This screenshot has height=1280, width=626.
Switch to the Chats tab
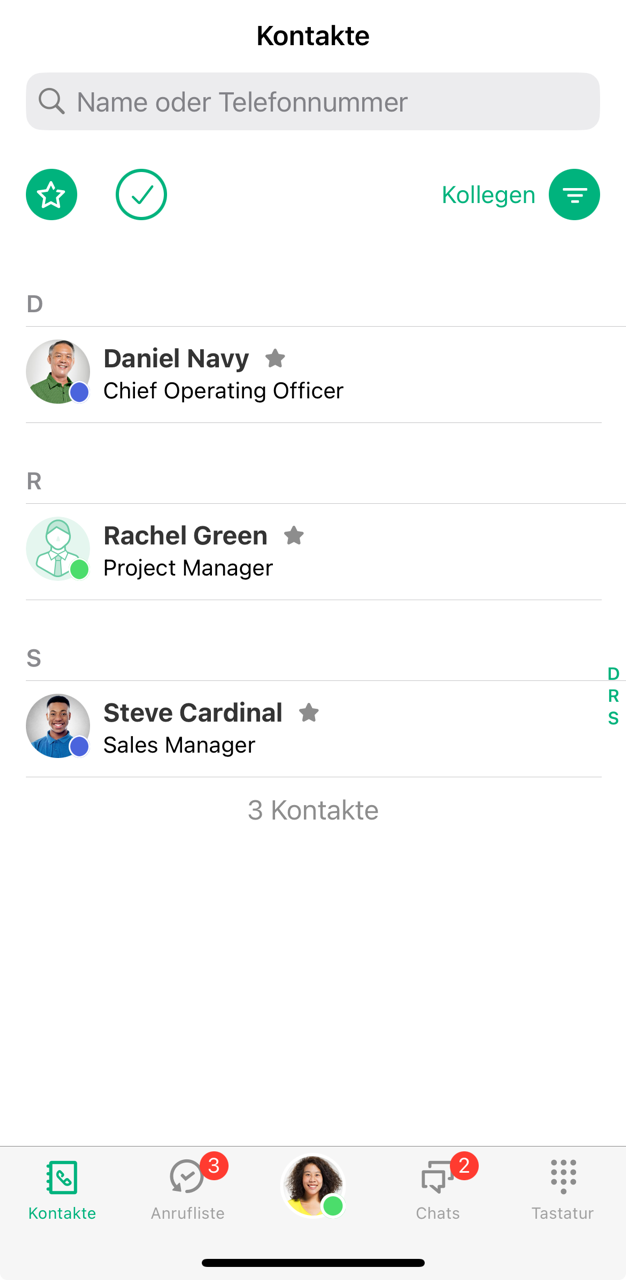[438, 1189]
